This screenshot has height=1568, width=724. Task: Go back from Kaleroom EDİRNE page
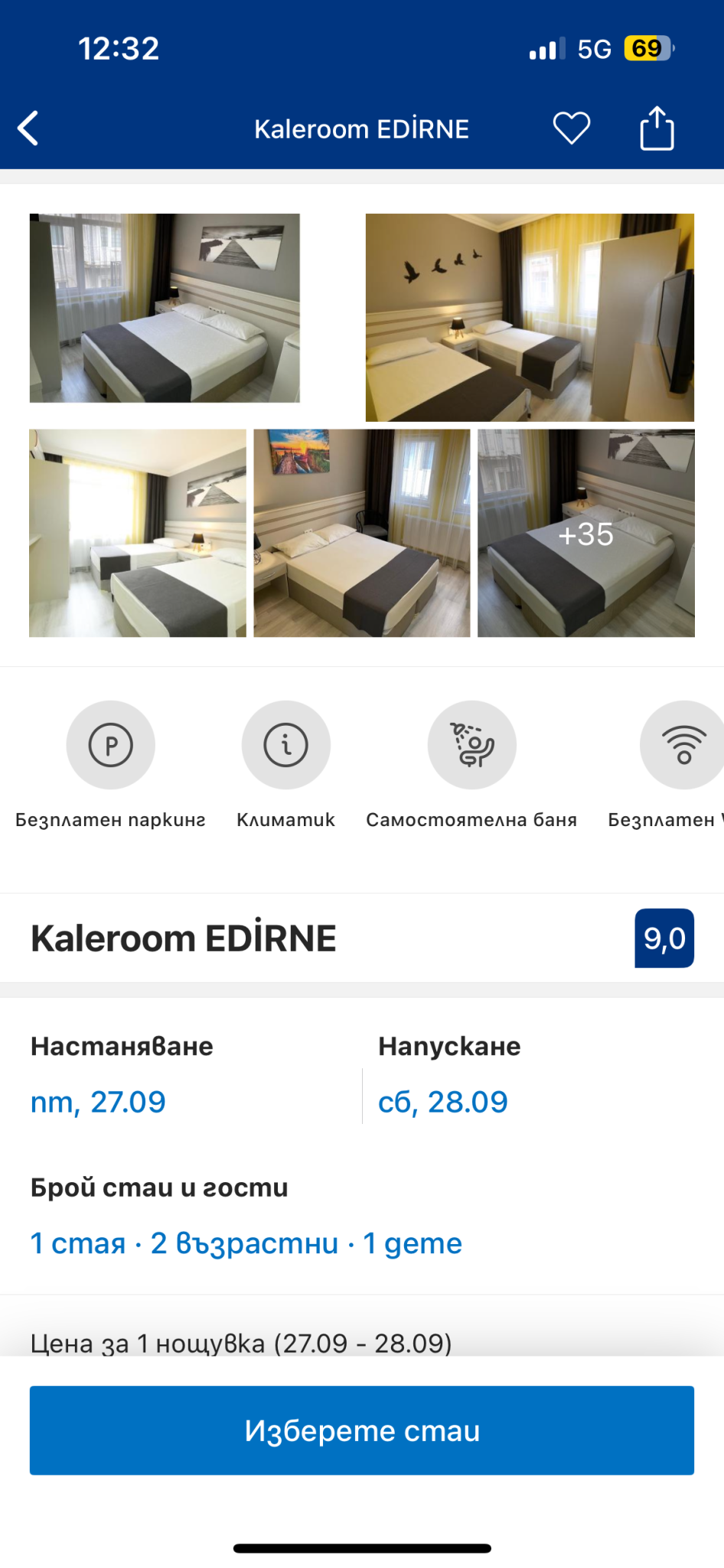click(29, 128)
